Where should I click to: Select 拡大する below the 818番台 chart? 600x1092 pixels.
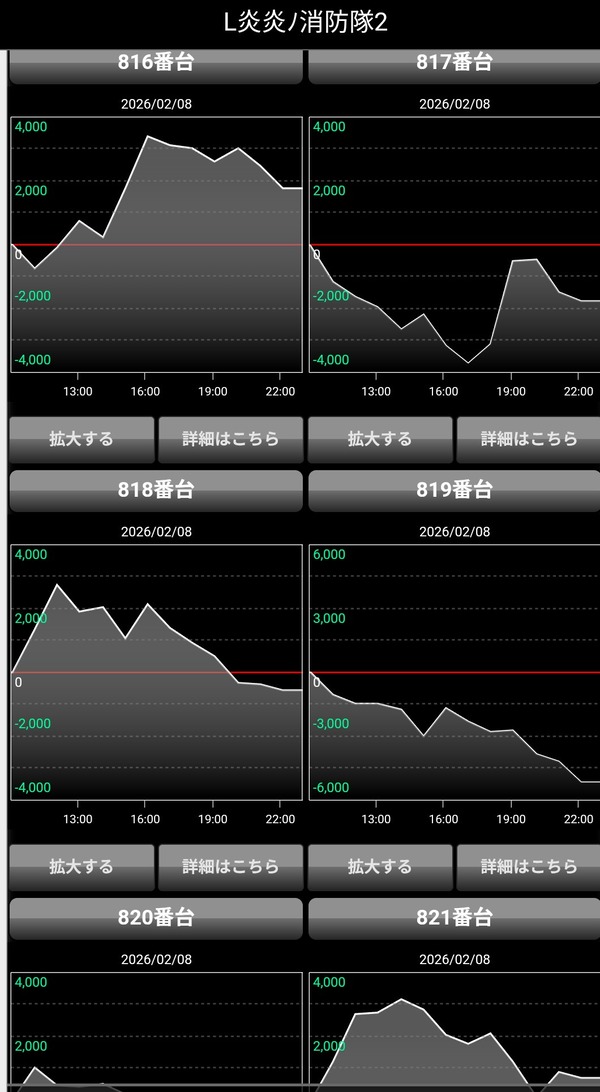coord(82,867)
